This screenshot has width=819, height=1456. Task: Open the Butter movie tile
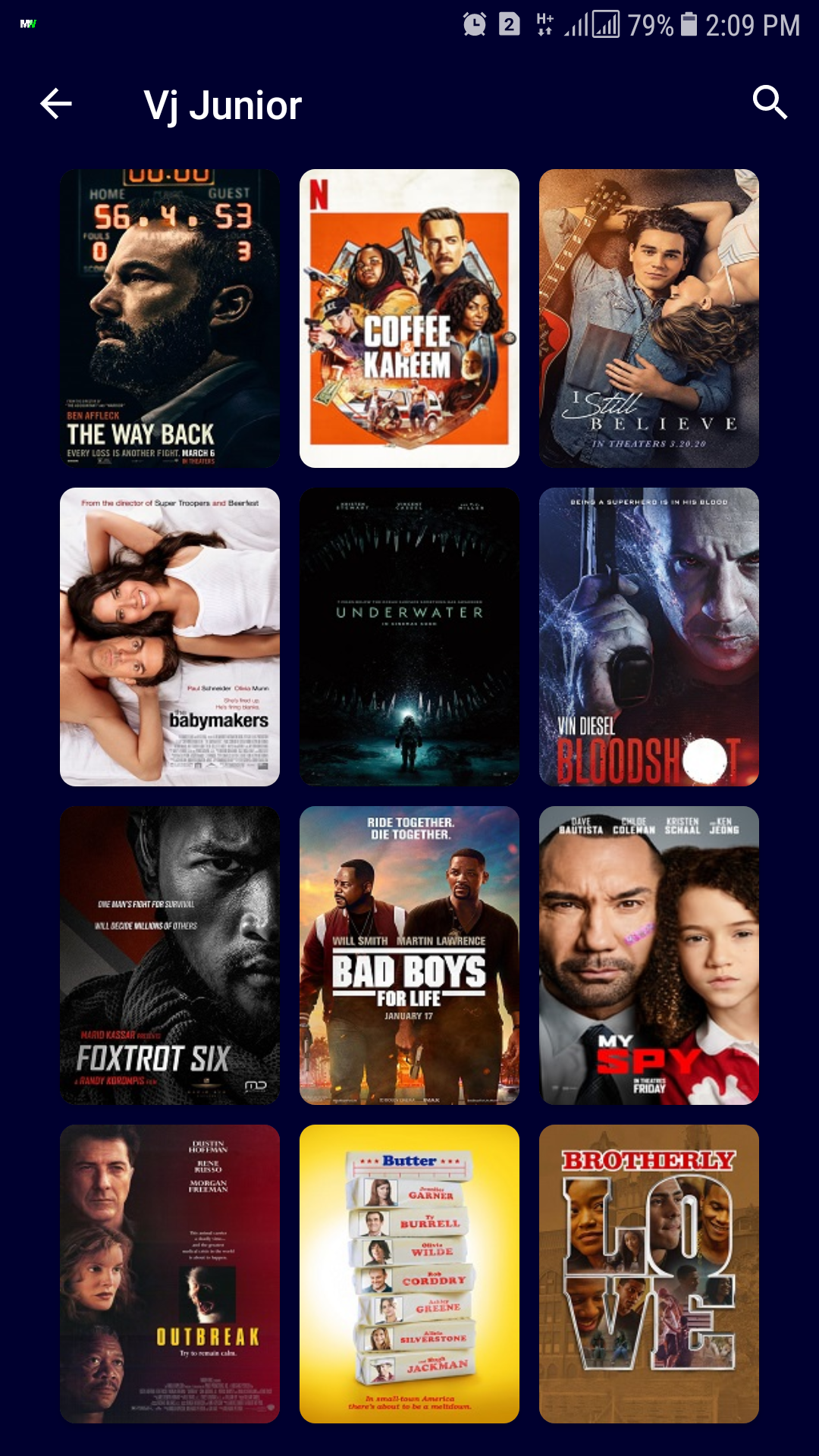point(409,1274)
